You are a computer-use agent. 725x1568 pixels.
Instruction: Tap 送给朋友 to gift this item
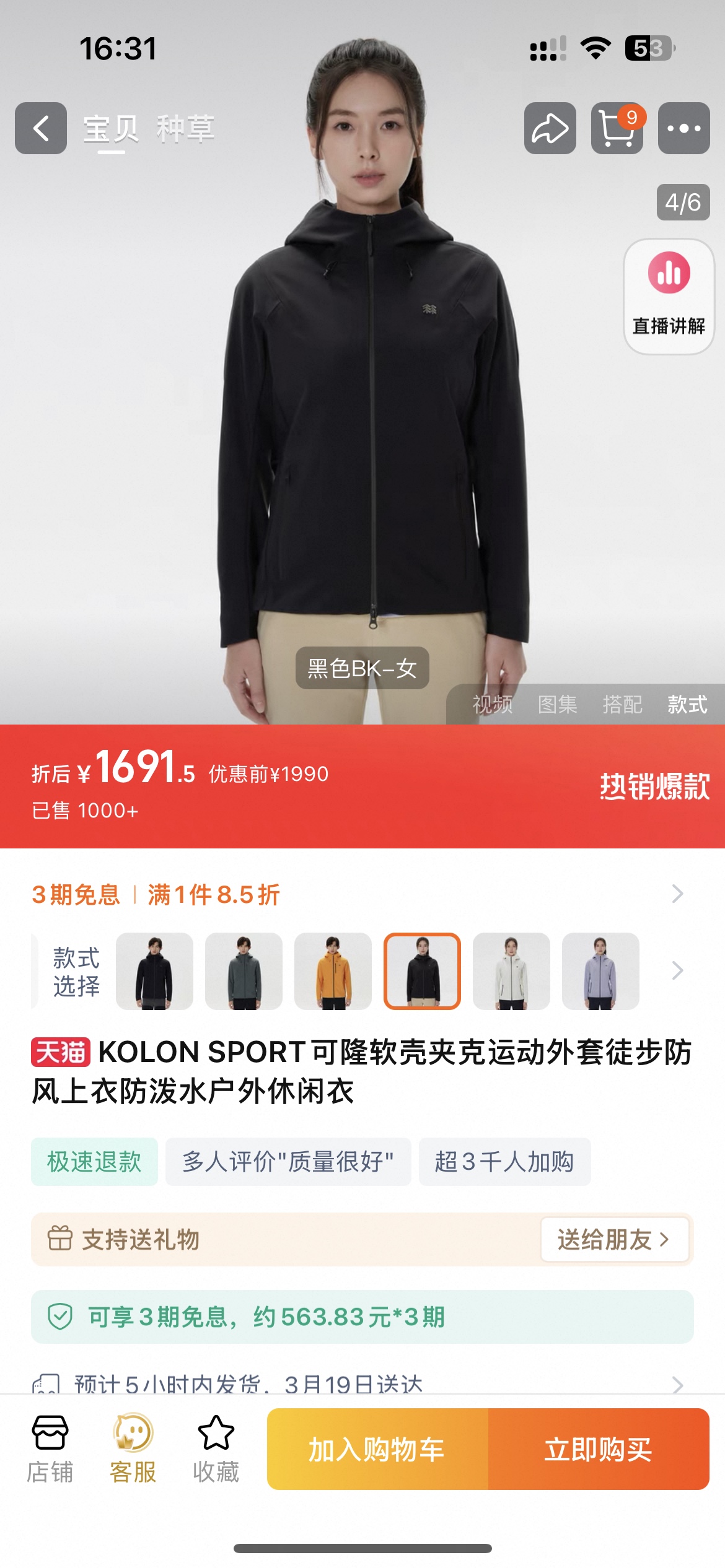(x=614, y=1239)
